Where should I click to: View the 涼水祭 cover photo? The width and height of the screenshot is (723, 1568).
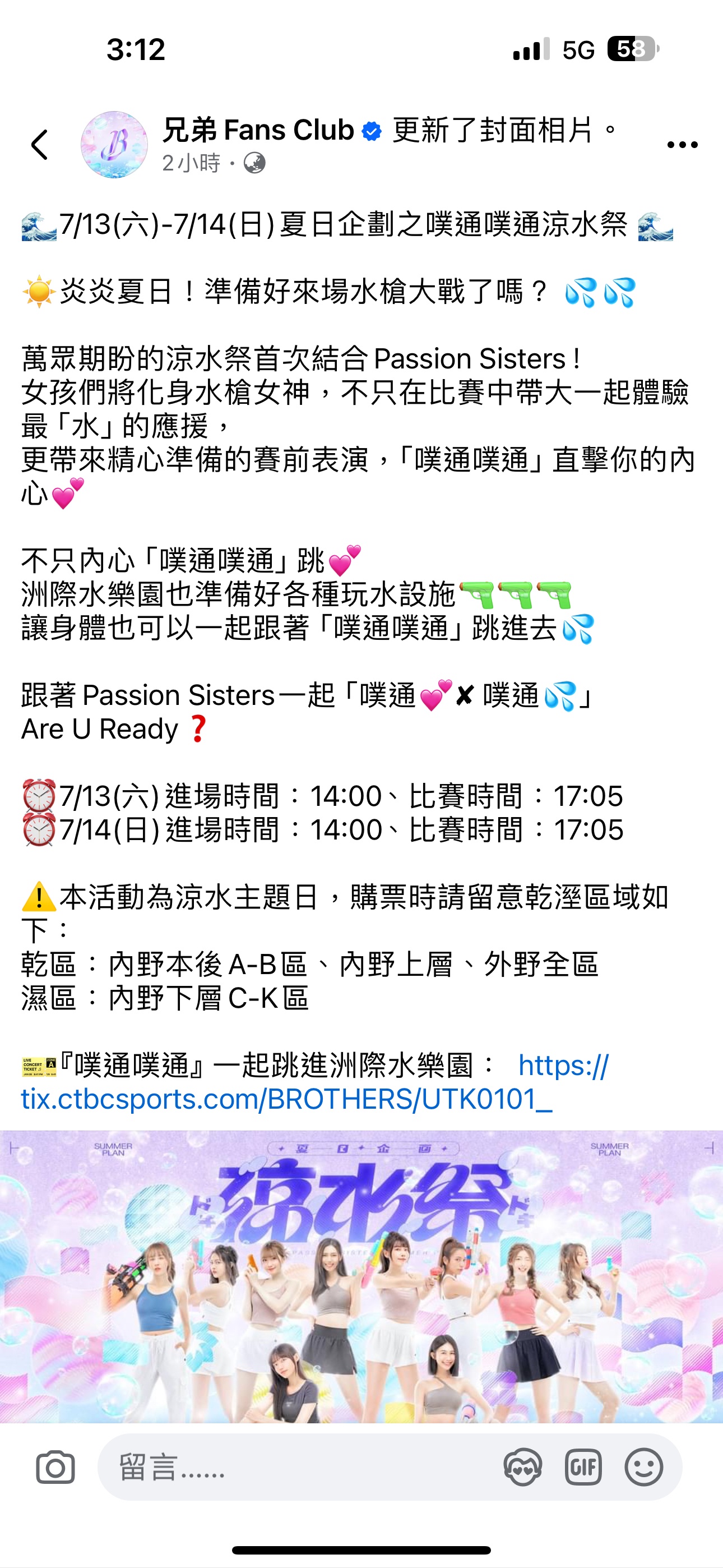point(361,1276)
